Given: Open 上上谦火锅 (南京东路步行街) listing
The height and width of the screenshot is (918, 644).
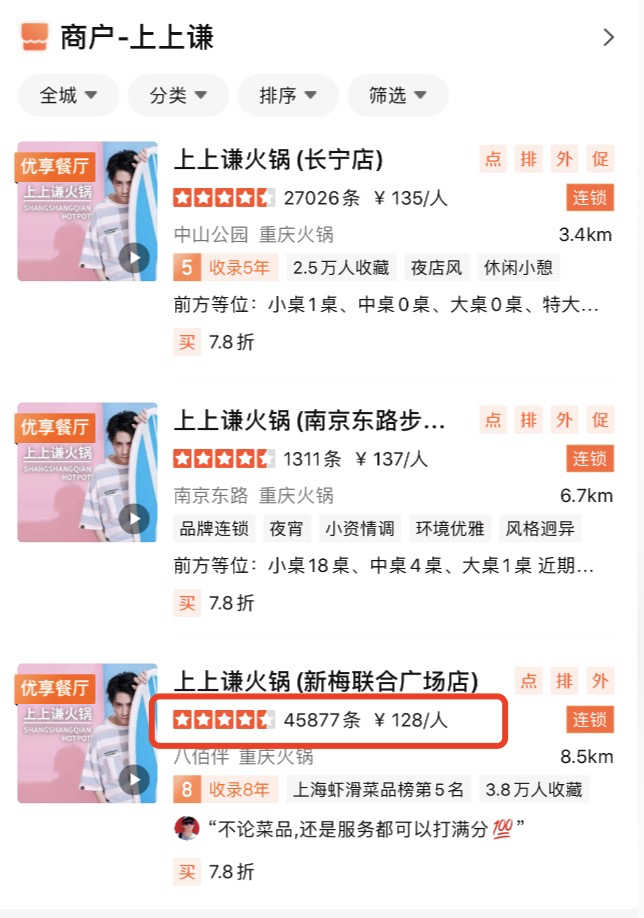Looking at the screenshot, I should (309, 420).
